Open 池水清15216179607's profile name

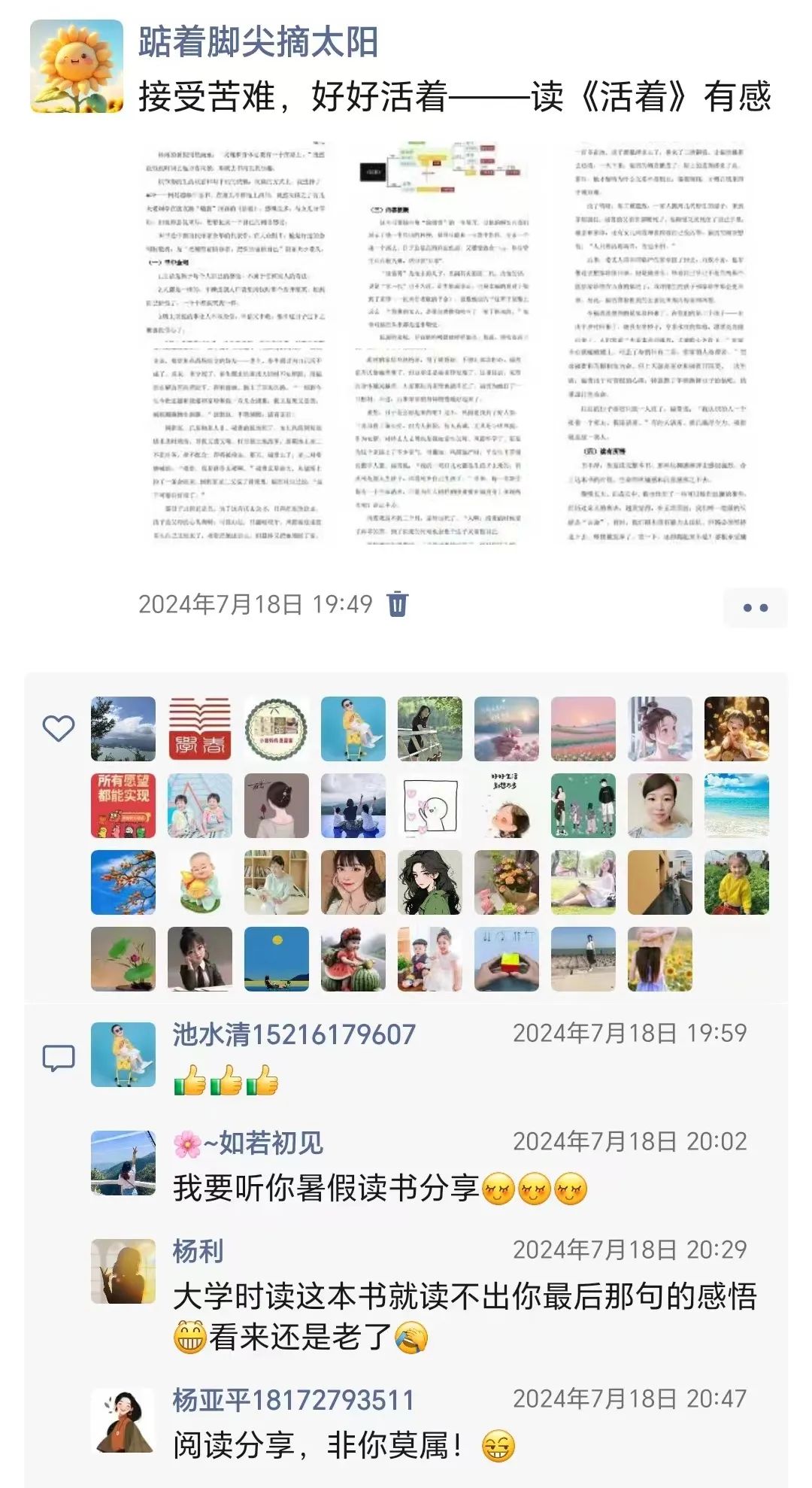tap(294, 1034)
